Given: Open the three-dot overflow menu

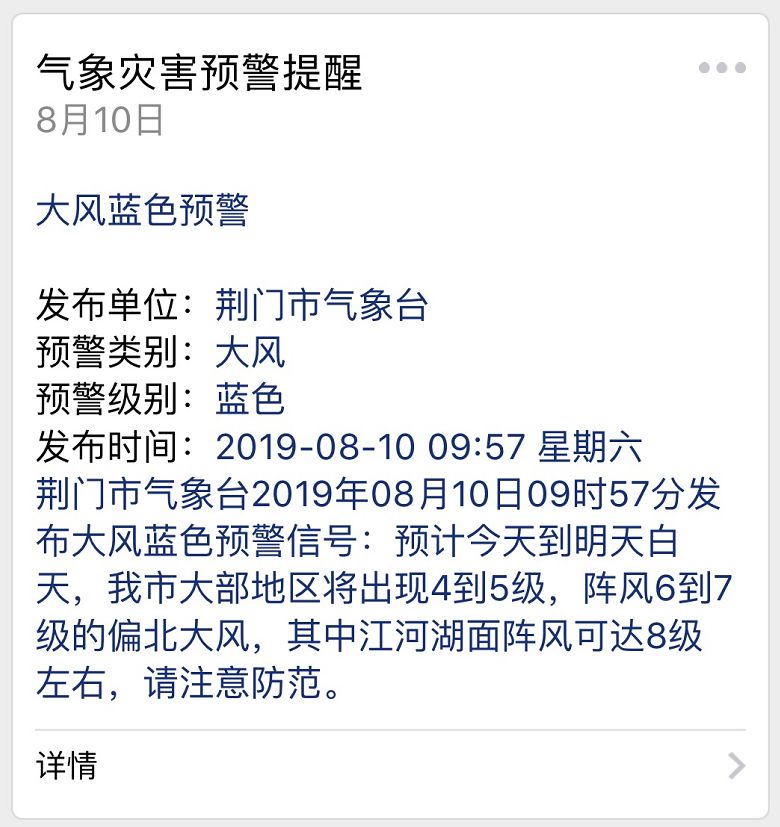Looking at the screenshot, I should [x=722, y=68].
